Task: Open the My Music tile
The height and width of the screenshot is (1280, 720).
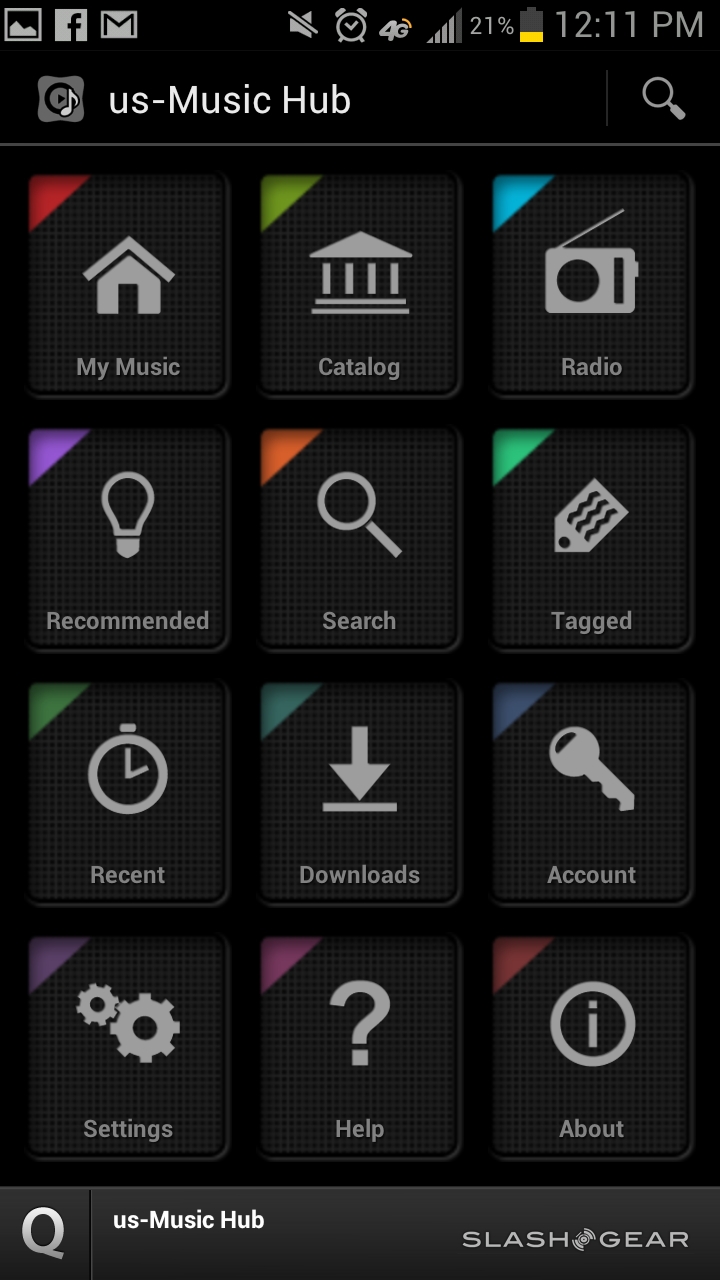Action: tap(128, 285)
